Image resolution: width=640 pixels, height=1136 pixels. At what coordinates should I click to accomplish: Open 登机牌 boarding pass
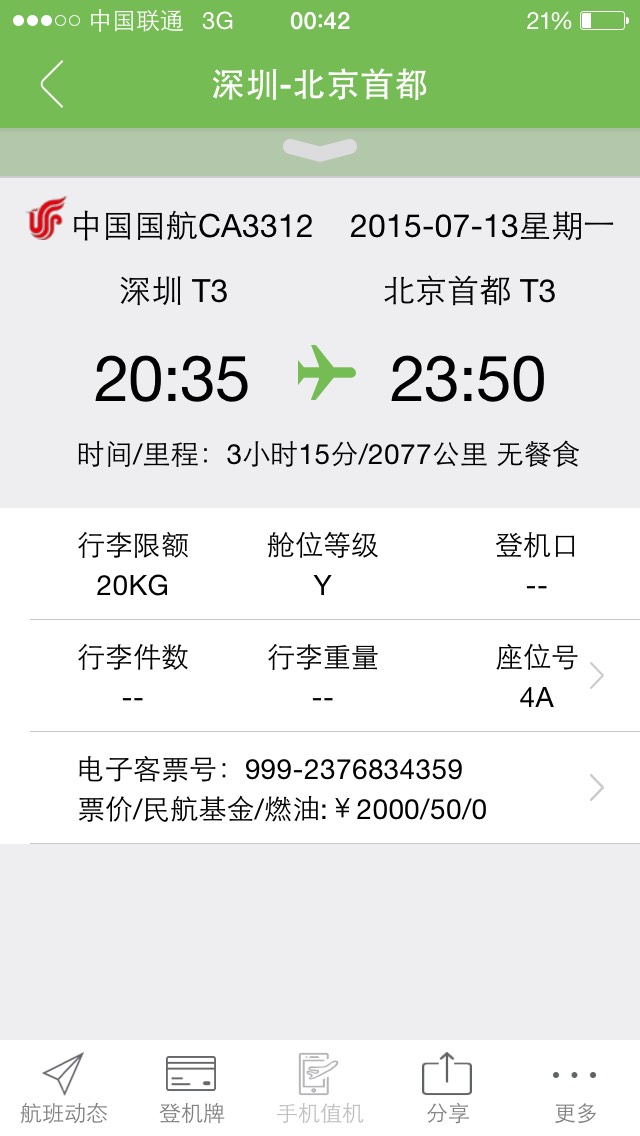[192, 1089]
